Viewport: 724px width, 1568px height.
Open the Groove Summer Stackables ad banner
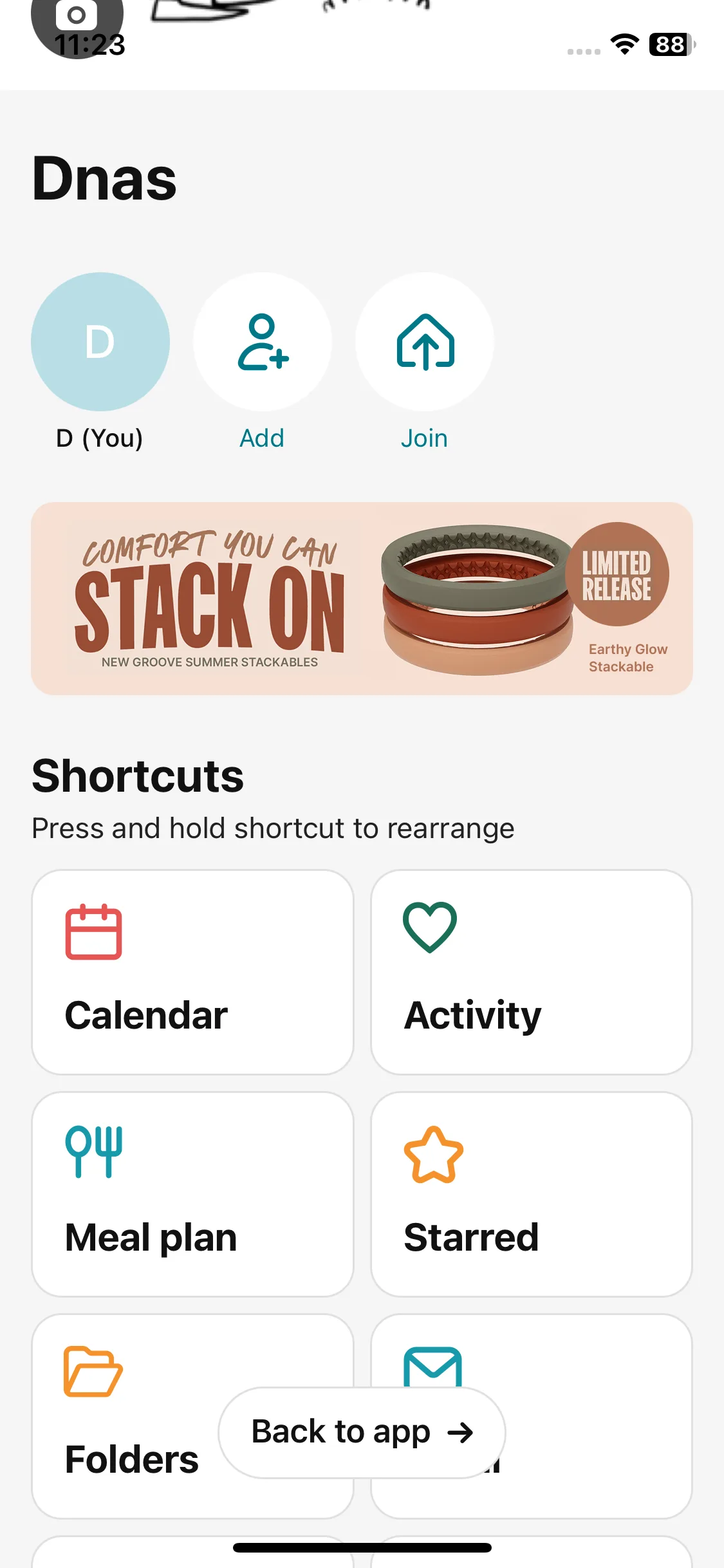tap(362, 599)
